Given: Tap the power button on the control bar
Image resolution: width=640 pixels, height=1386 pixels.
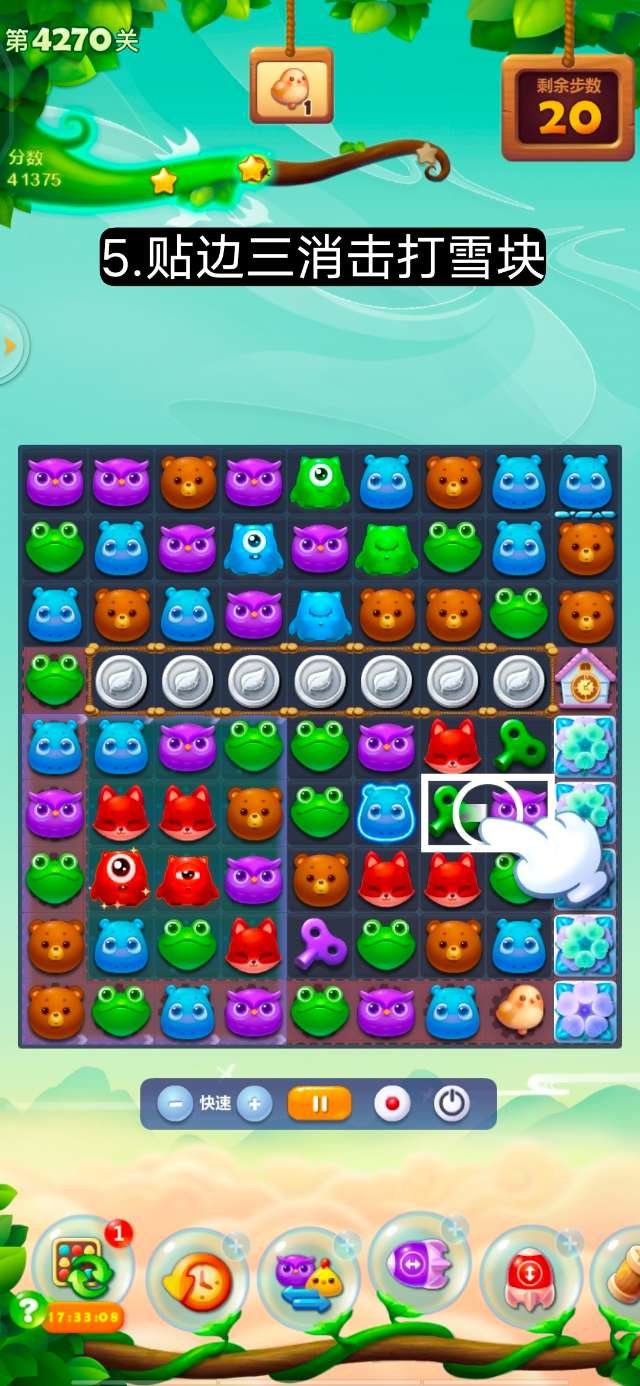Looking at the screenshot, I should pos(452,1104).
